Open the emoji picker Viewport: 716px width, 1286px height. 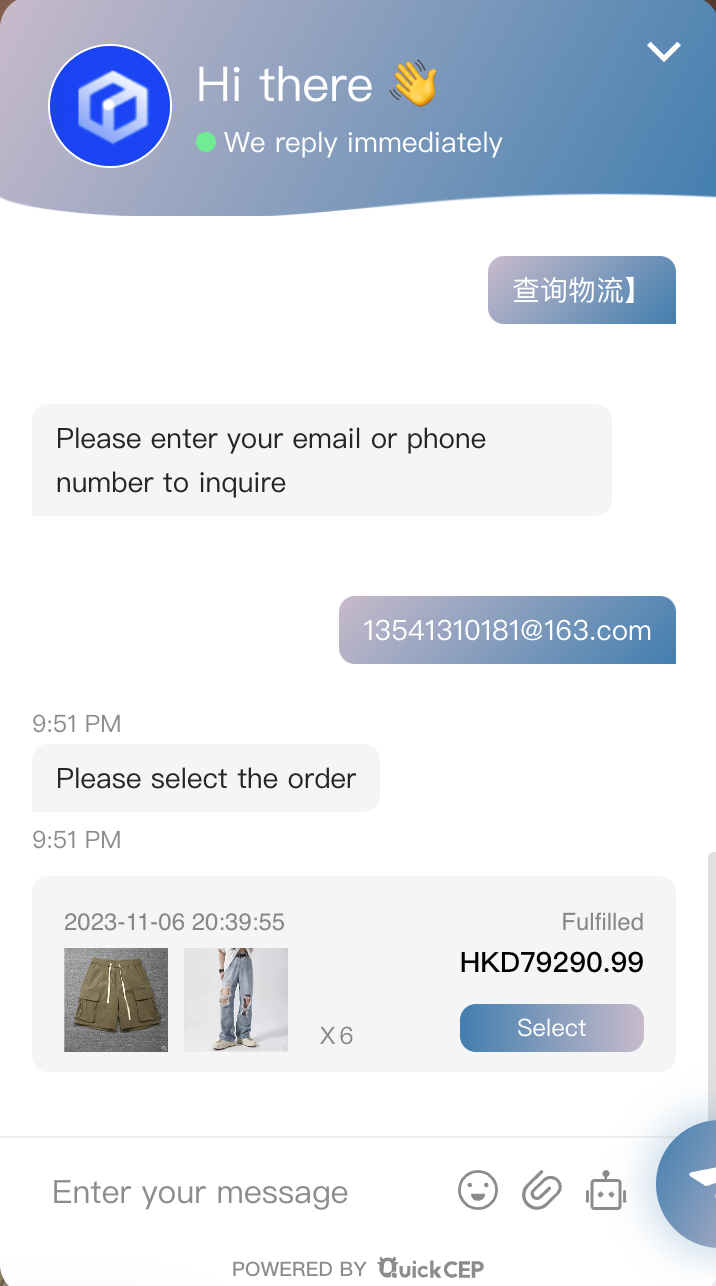pos(478,1191)
